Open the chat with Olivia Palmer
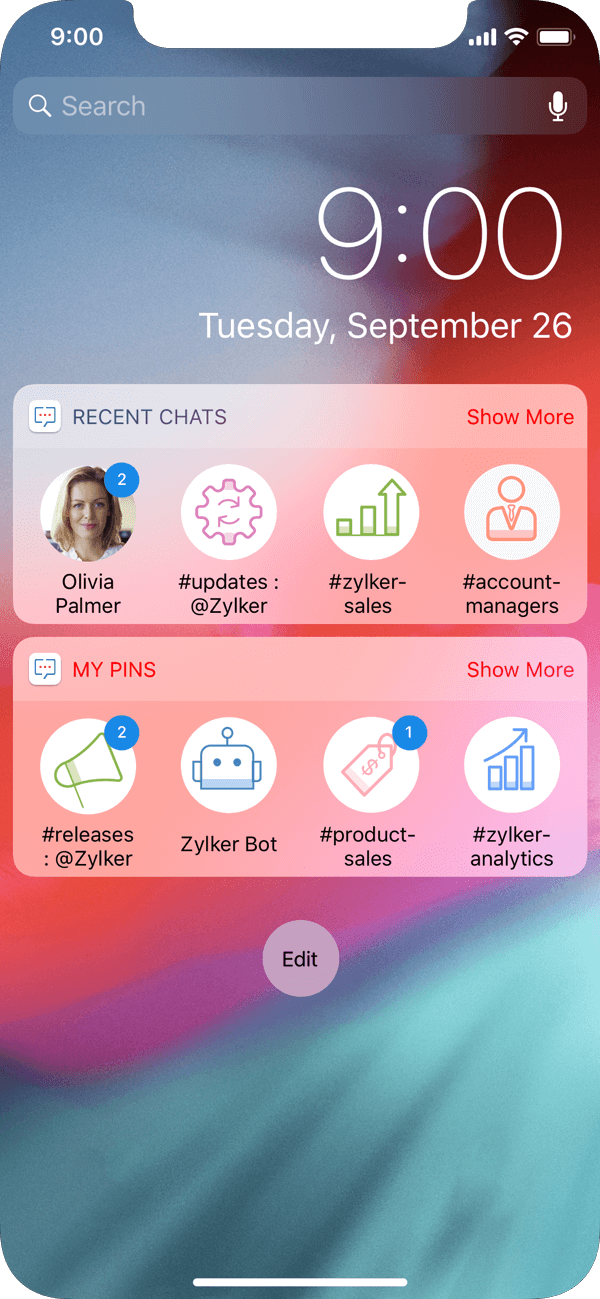The height and width of the screenshot is (1299, 600). [x=88, y=513]
